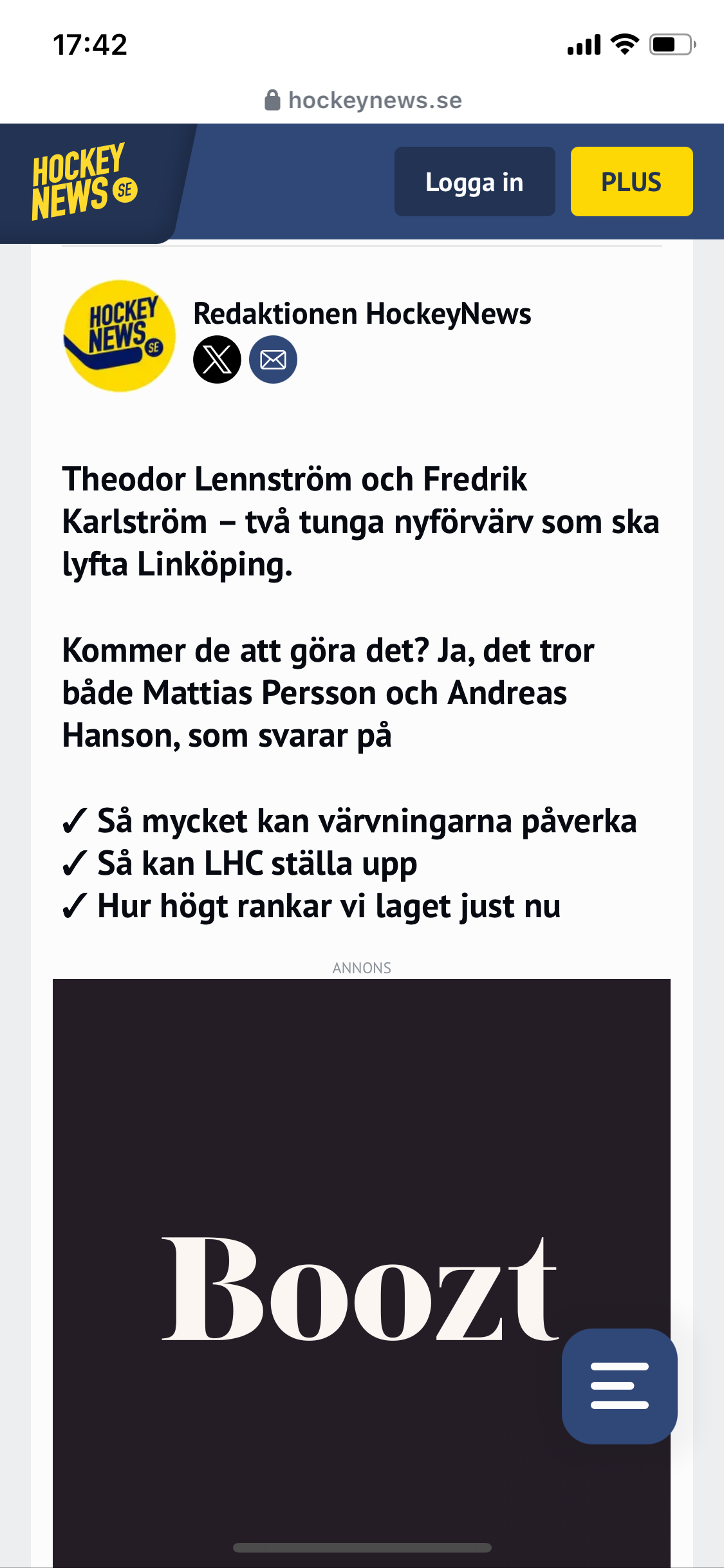Email Redaktionen HockeyNews via envelope icon
The height and width of the screenshot is (1568, 724).
pos(273,359)
